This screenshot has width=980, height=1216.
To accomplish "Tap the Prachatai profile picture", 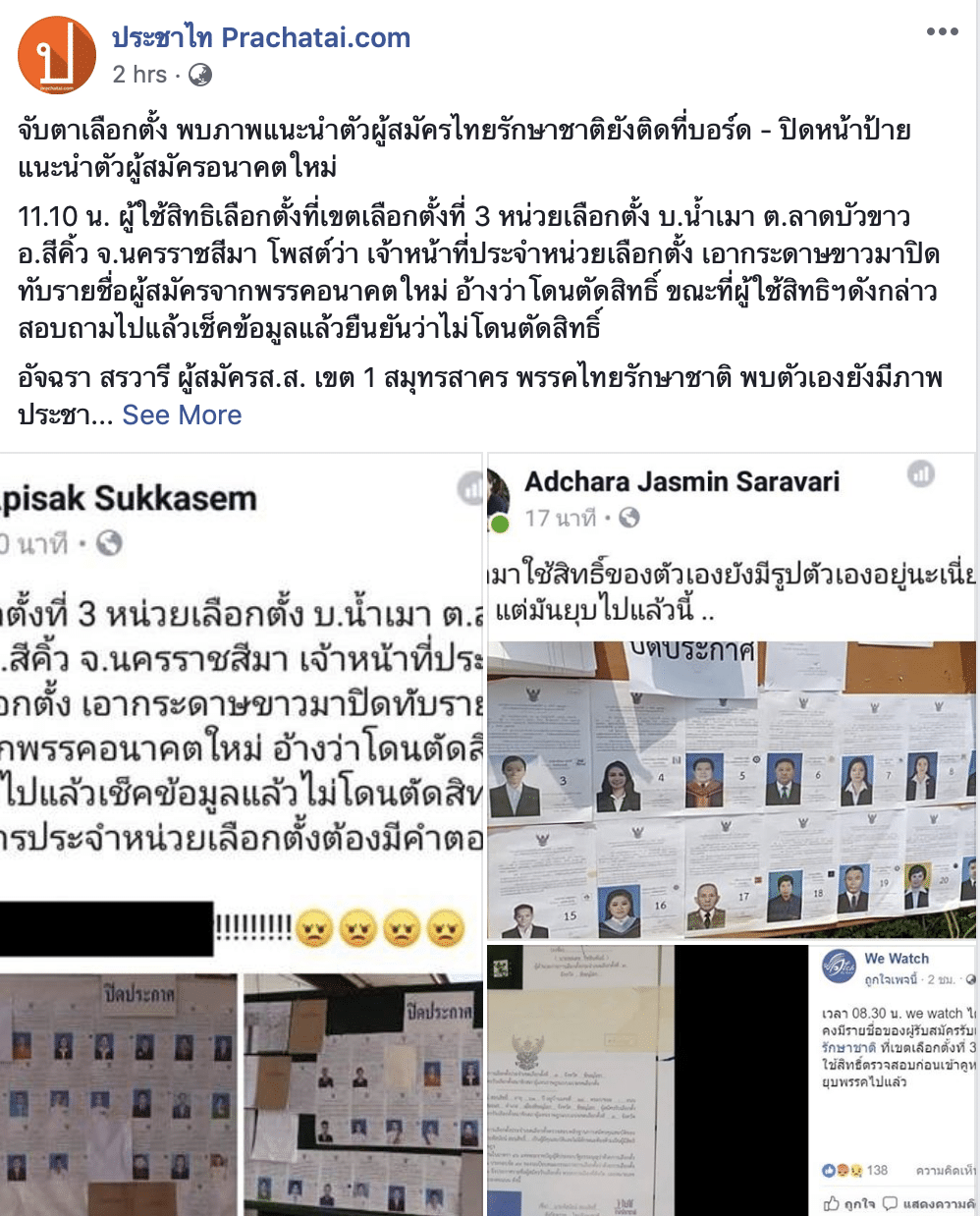I will (x=57, y=57).
